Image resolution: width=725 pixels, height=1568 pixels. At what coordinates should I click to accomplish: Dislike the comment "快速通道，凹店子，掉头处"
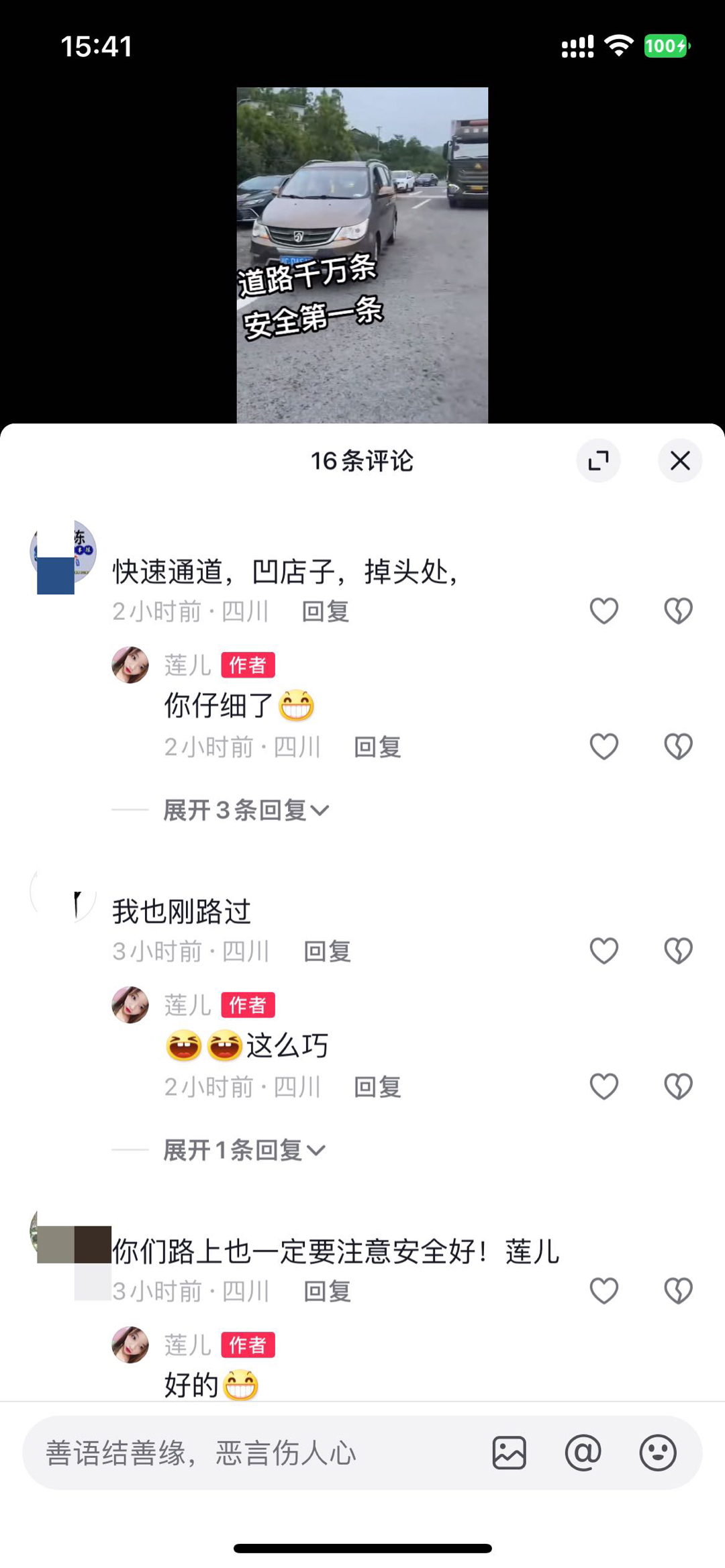[x=678, y=611]
